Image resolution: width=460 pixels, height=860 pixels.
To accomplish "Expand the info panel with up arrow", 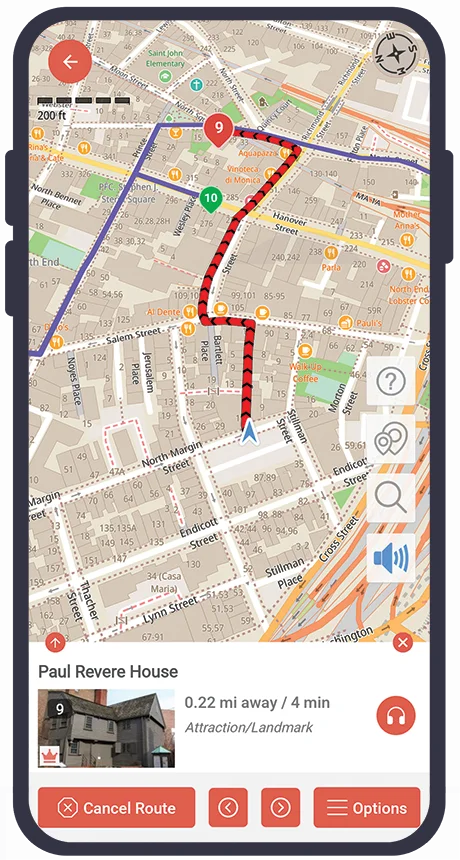I will [x=56, y=642].
